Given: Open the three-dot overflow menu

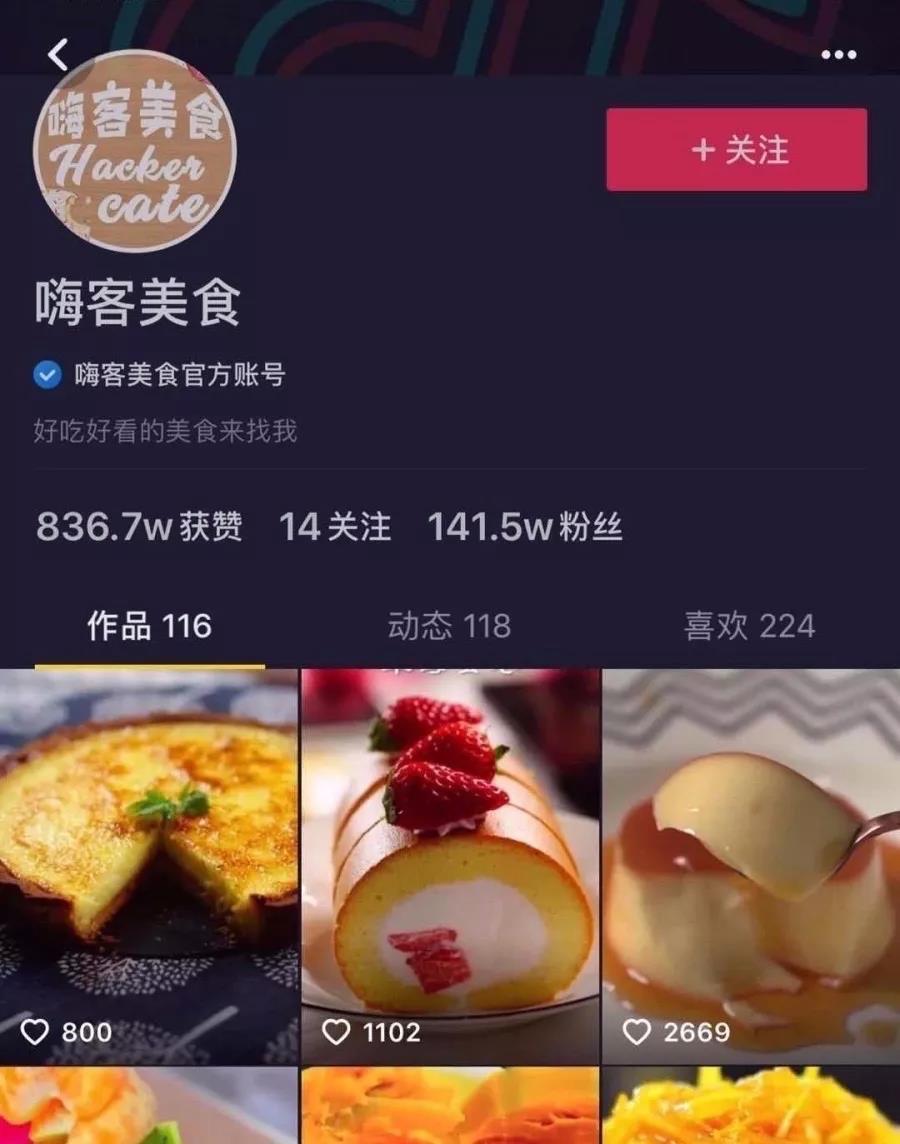Looking at the screenshot, I should point(838,55).
